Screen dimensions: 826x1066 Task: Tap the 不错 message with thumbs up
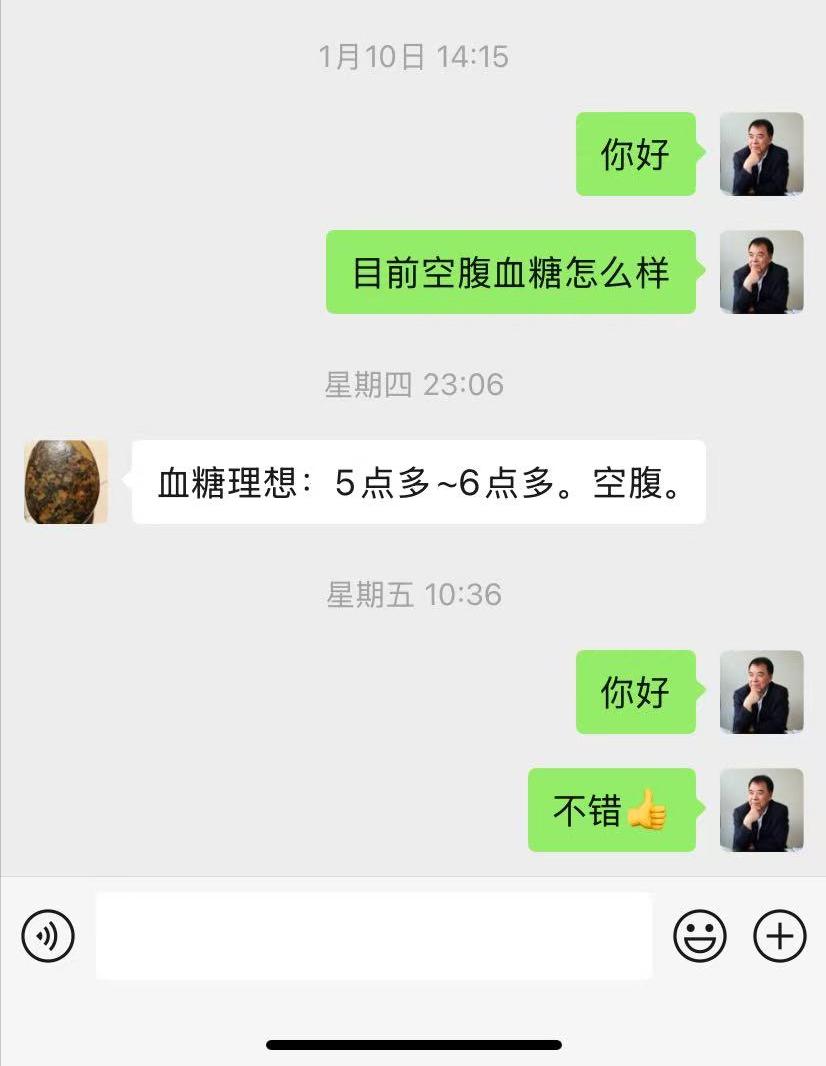(x=611, y=812)
